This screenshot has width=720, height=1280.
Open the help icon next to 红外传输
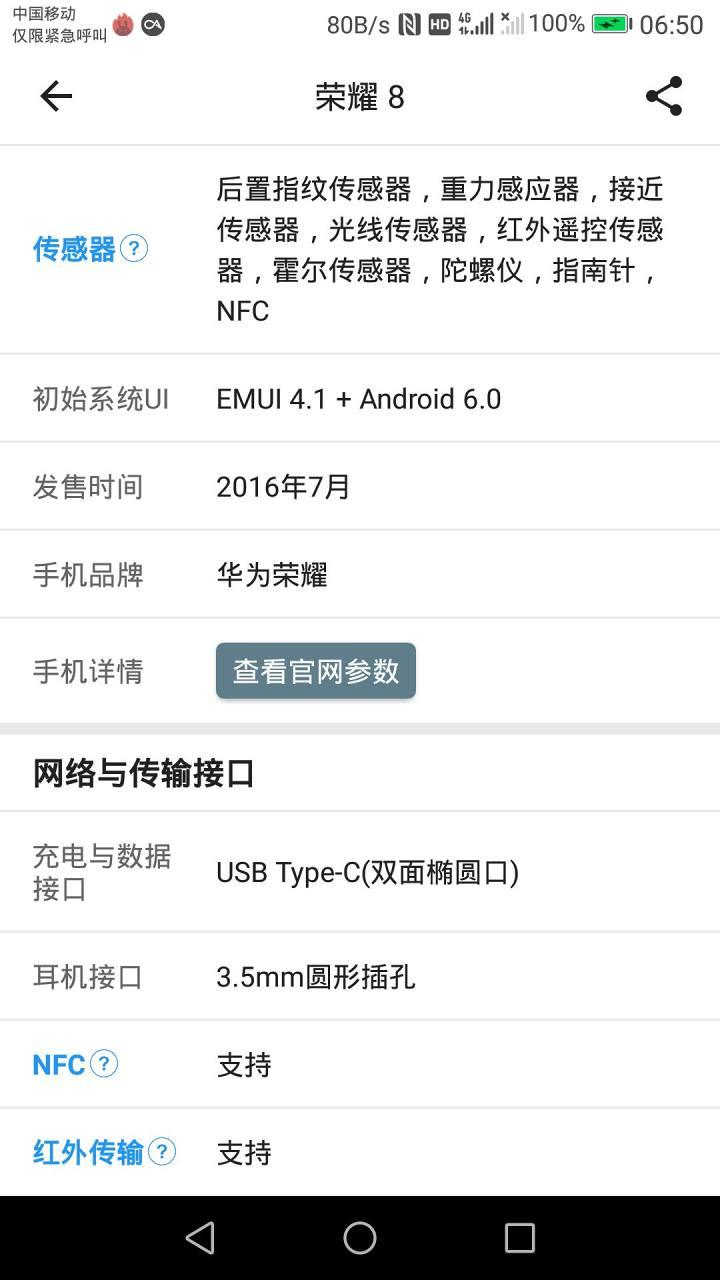click(162, 1151)
